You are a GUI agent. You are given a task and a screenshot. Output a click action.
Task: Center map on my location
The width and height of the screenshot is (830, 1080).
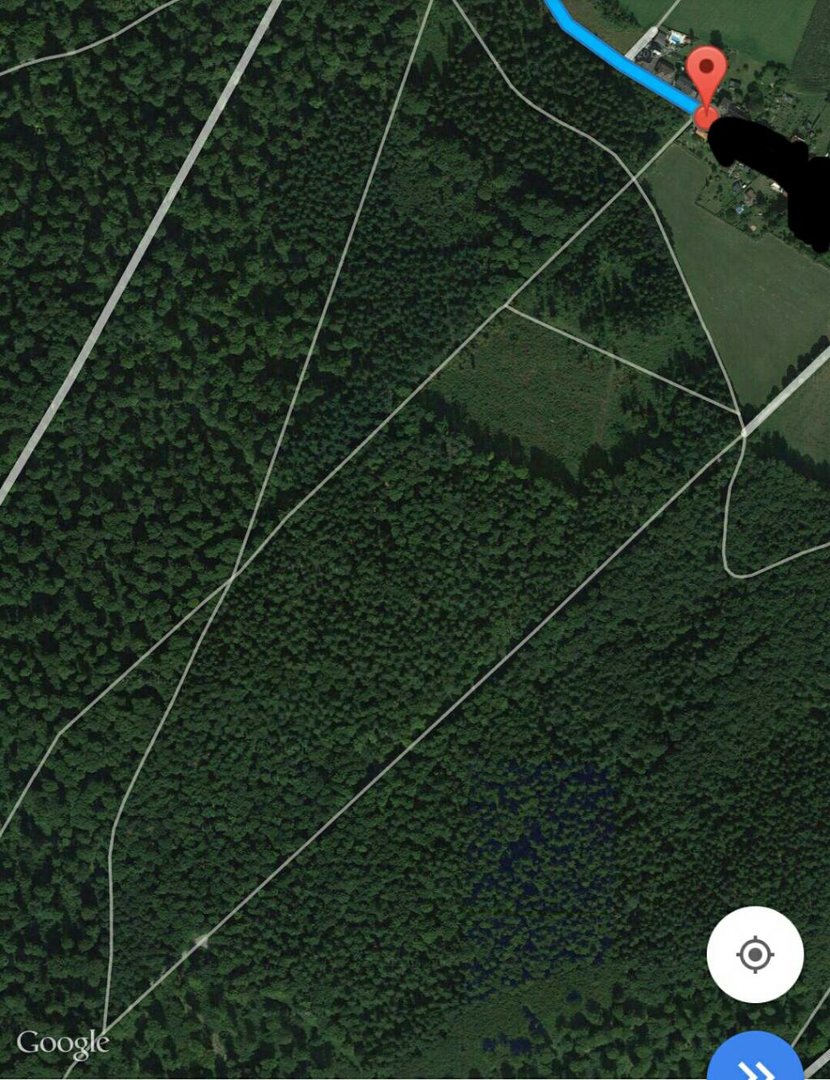(x=755, y=955)
